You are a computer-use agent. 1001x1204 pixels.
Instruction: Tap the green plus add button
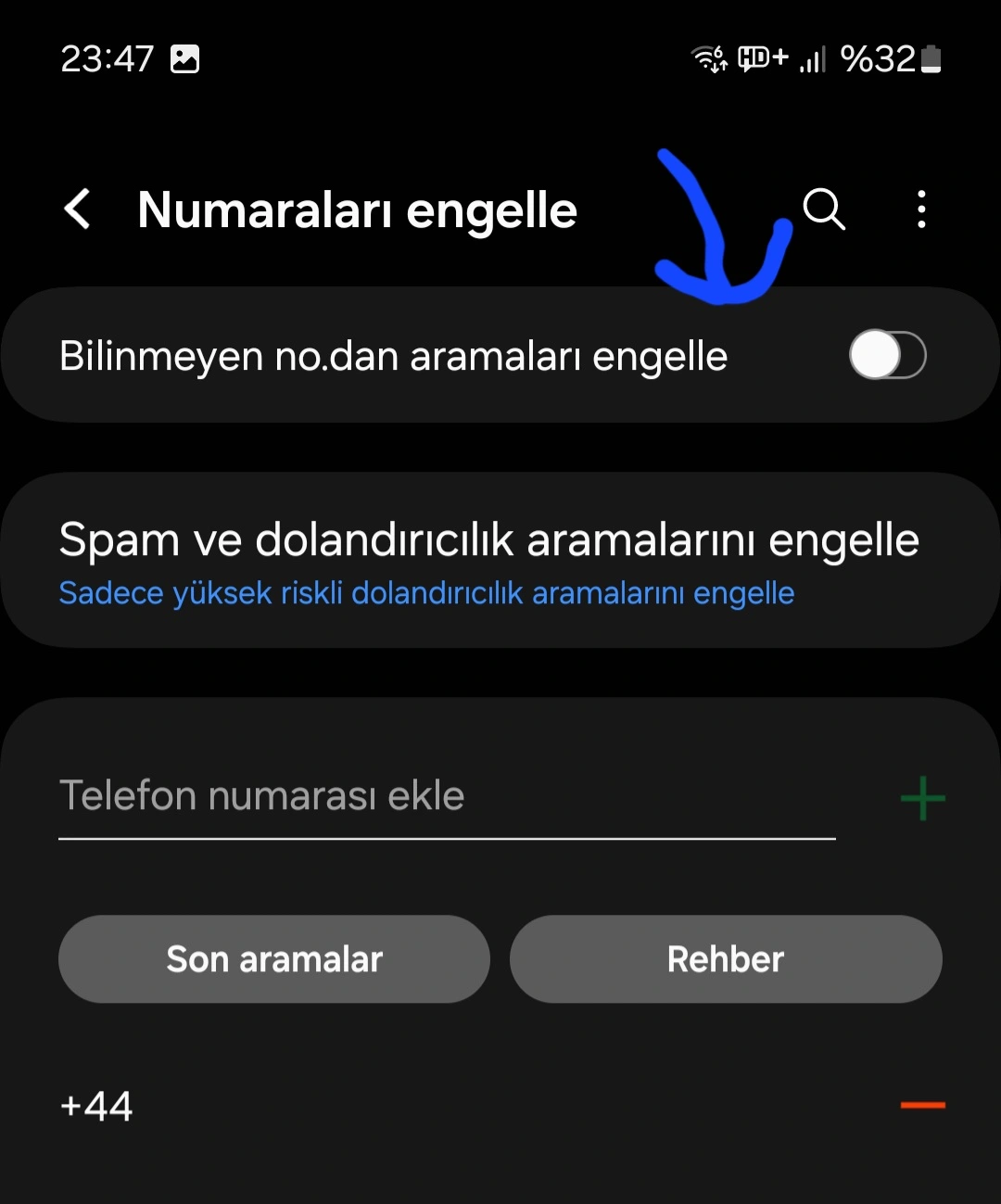[x=922, y=798]
